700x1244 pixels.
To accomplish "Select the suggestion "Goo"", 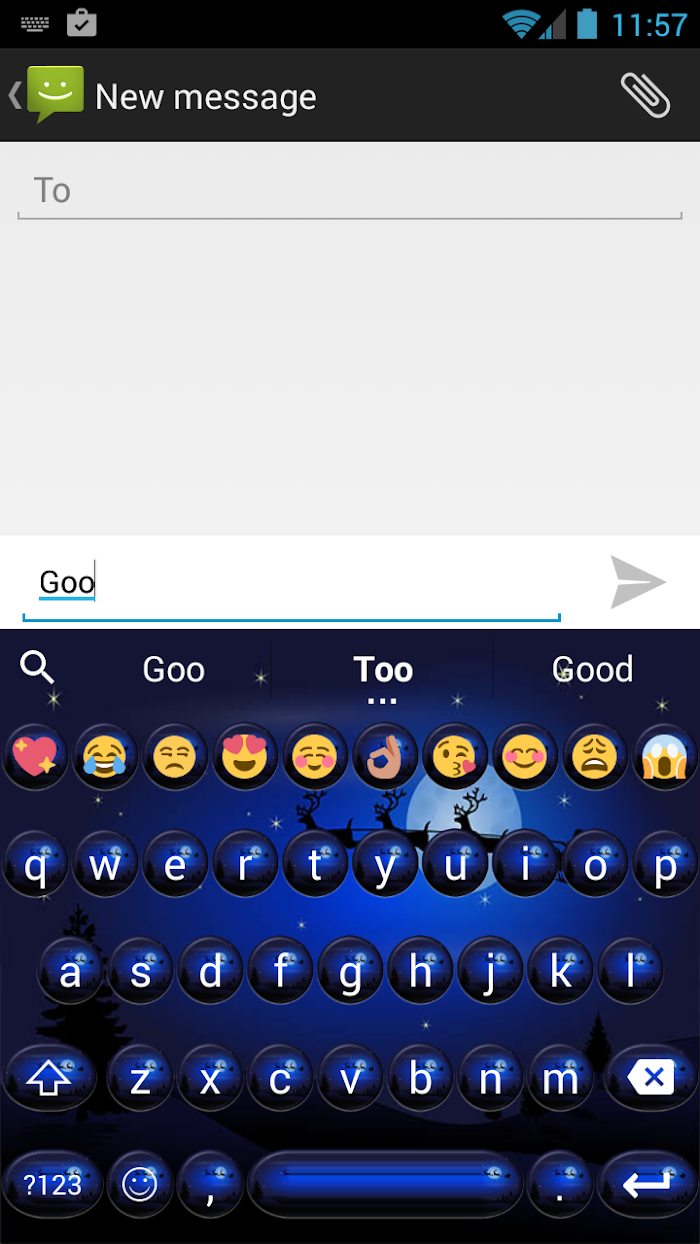I will [x=174, y=669].
